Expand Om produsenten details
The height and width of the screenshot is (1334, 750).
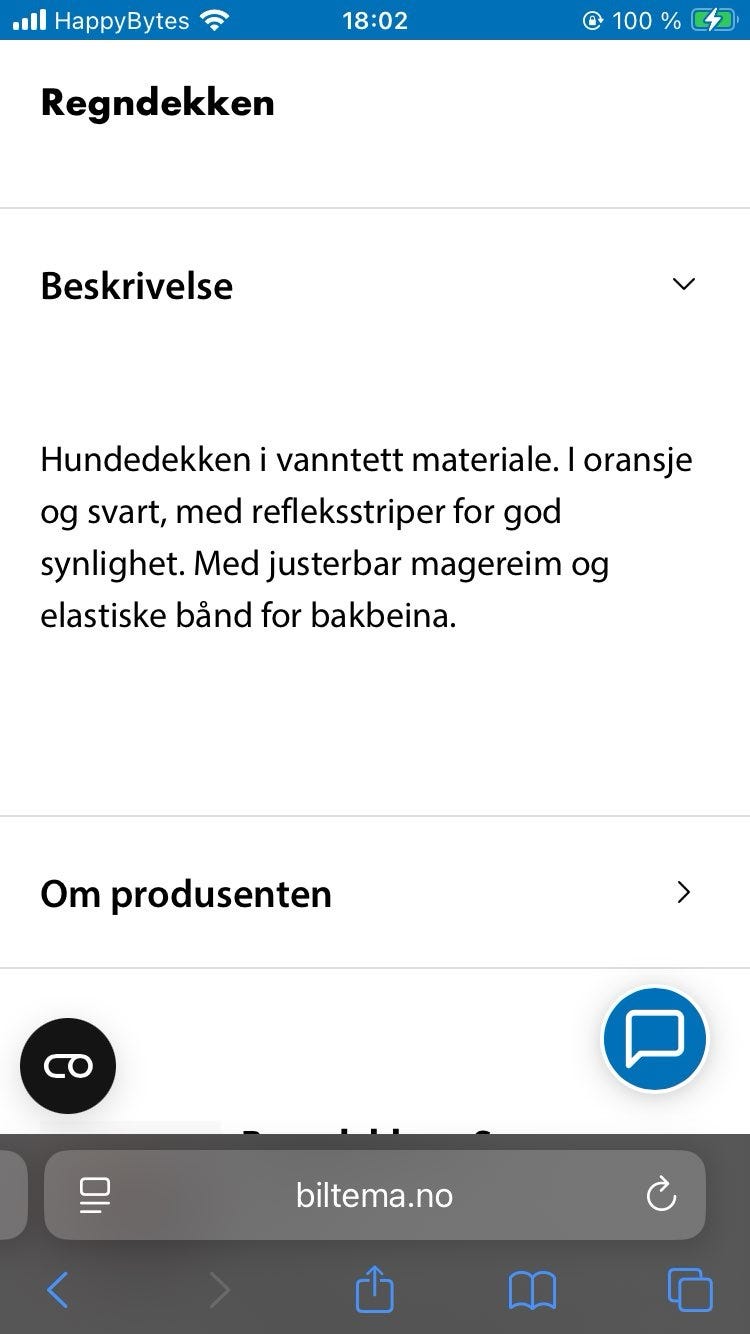[x=683, y=891]
